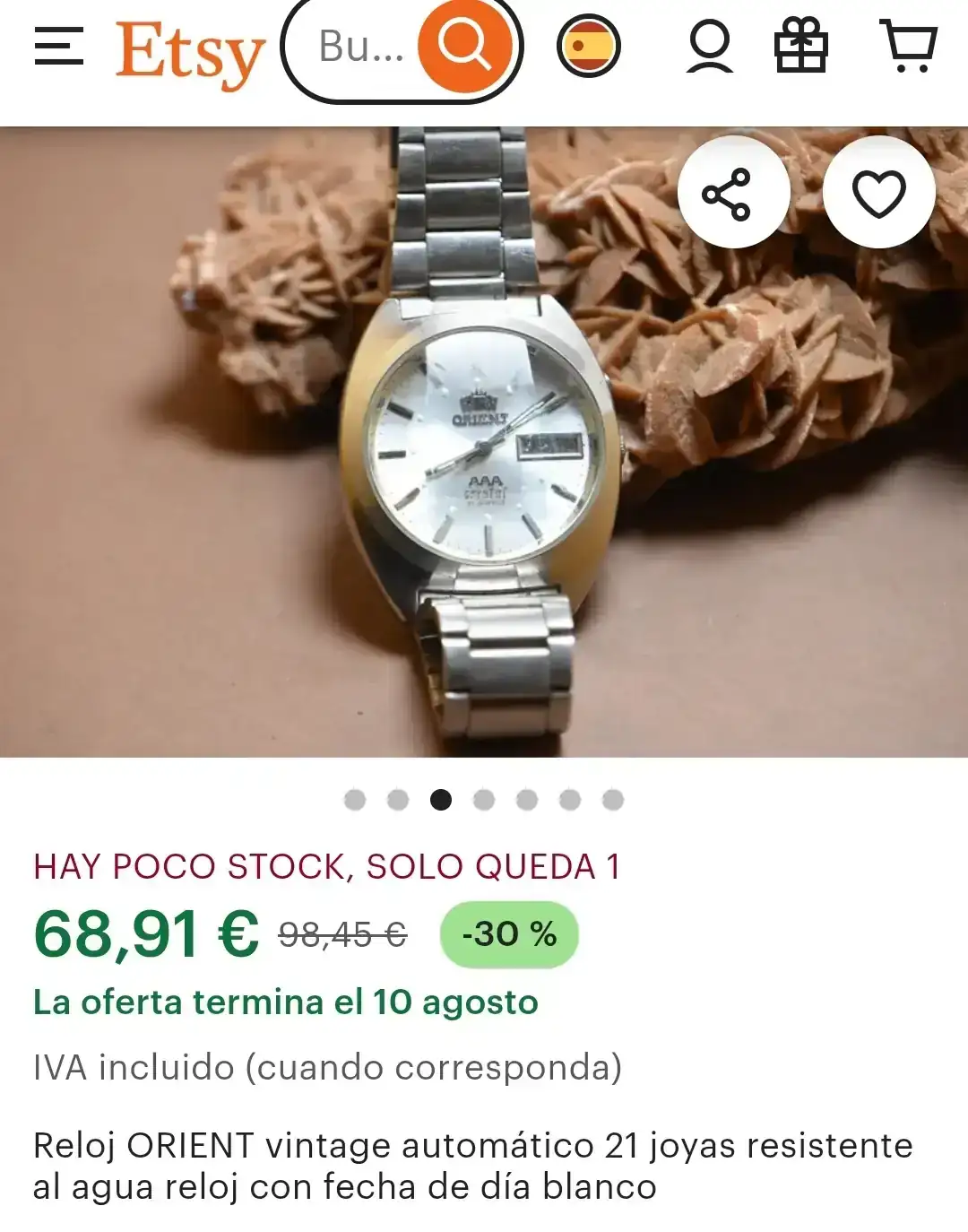Add the watch to favorites
The height and width of the screenshot is (1232, 968).
point(878,193)
